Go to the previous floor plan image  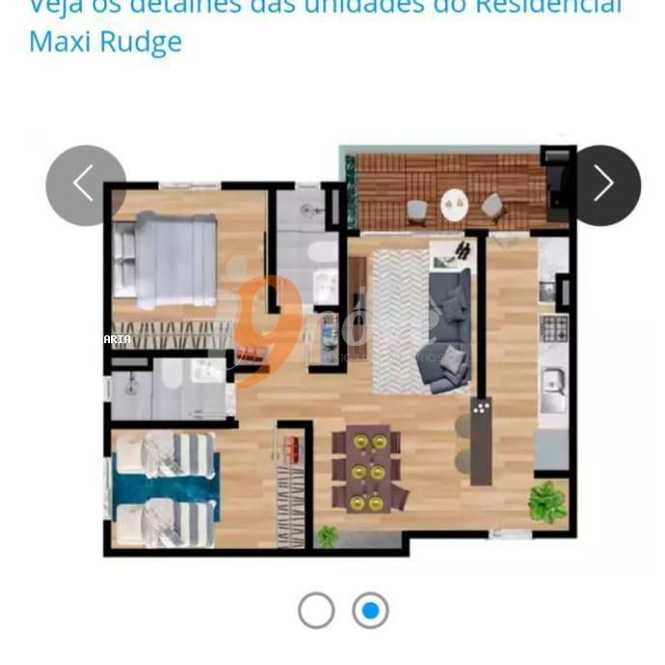[85, 185]
